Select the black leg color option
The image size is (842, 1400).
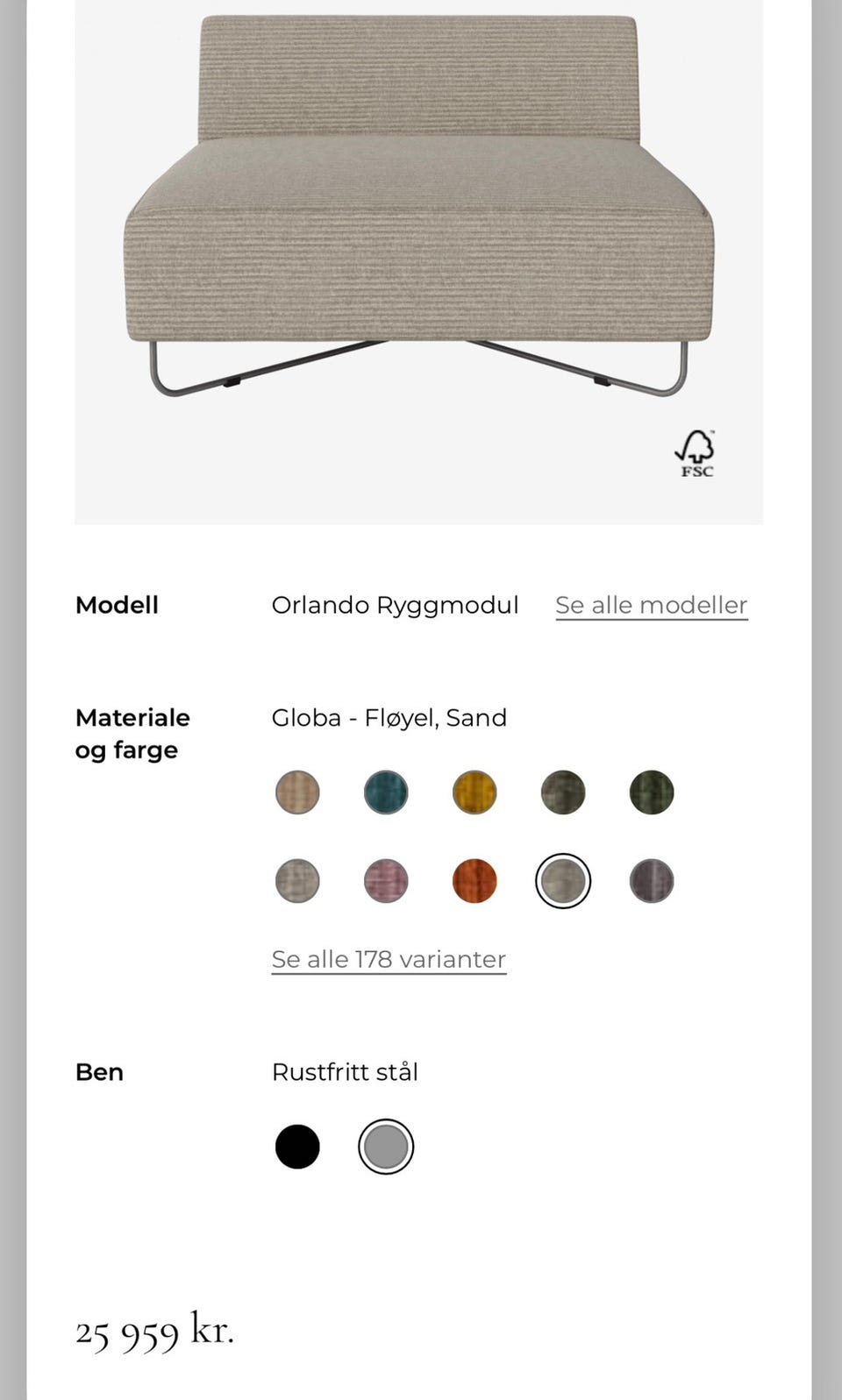coord(297,1145)
